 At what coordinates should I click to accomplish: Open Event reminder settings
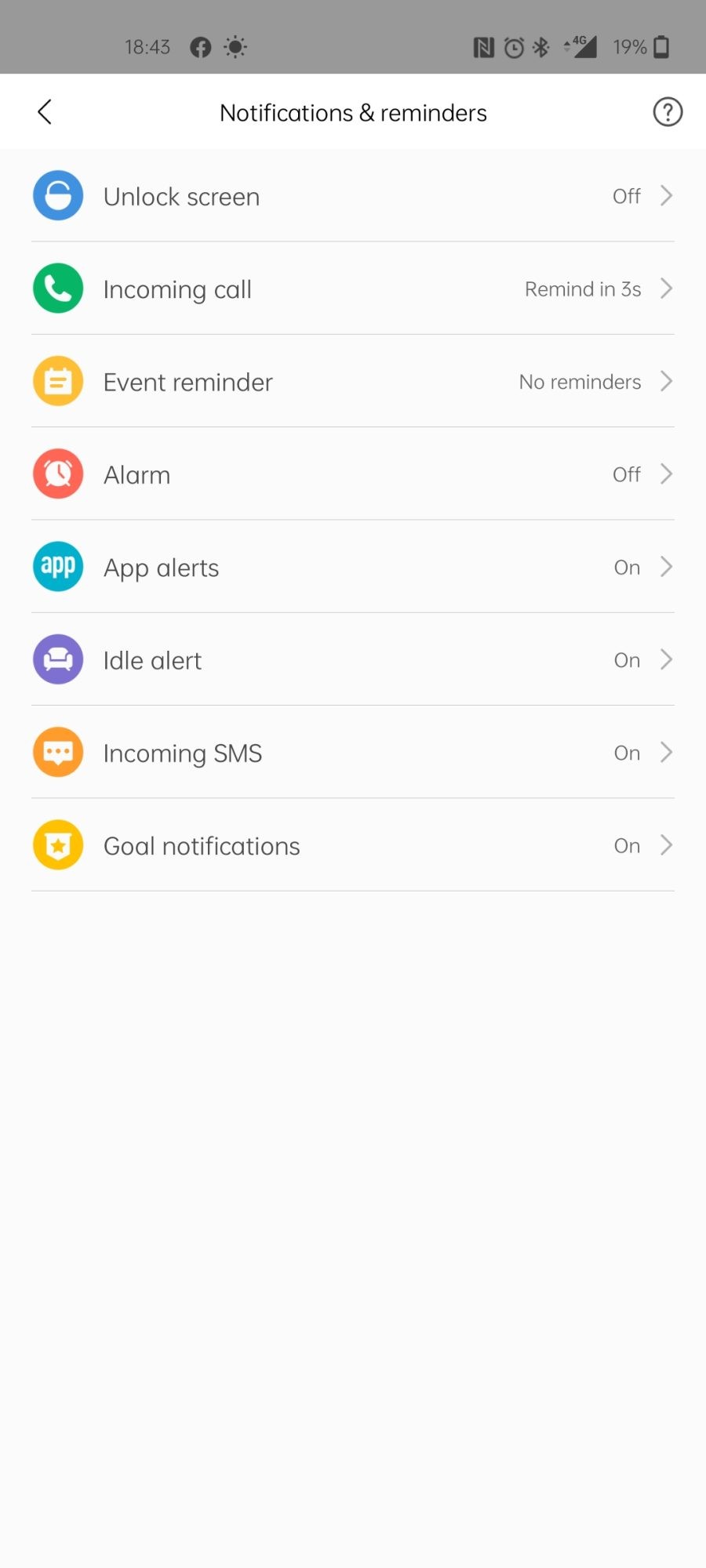353,382
